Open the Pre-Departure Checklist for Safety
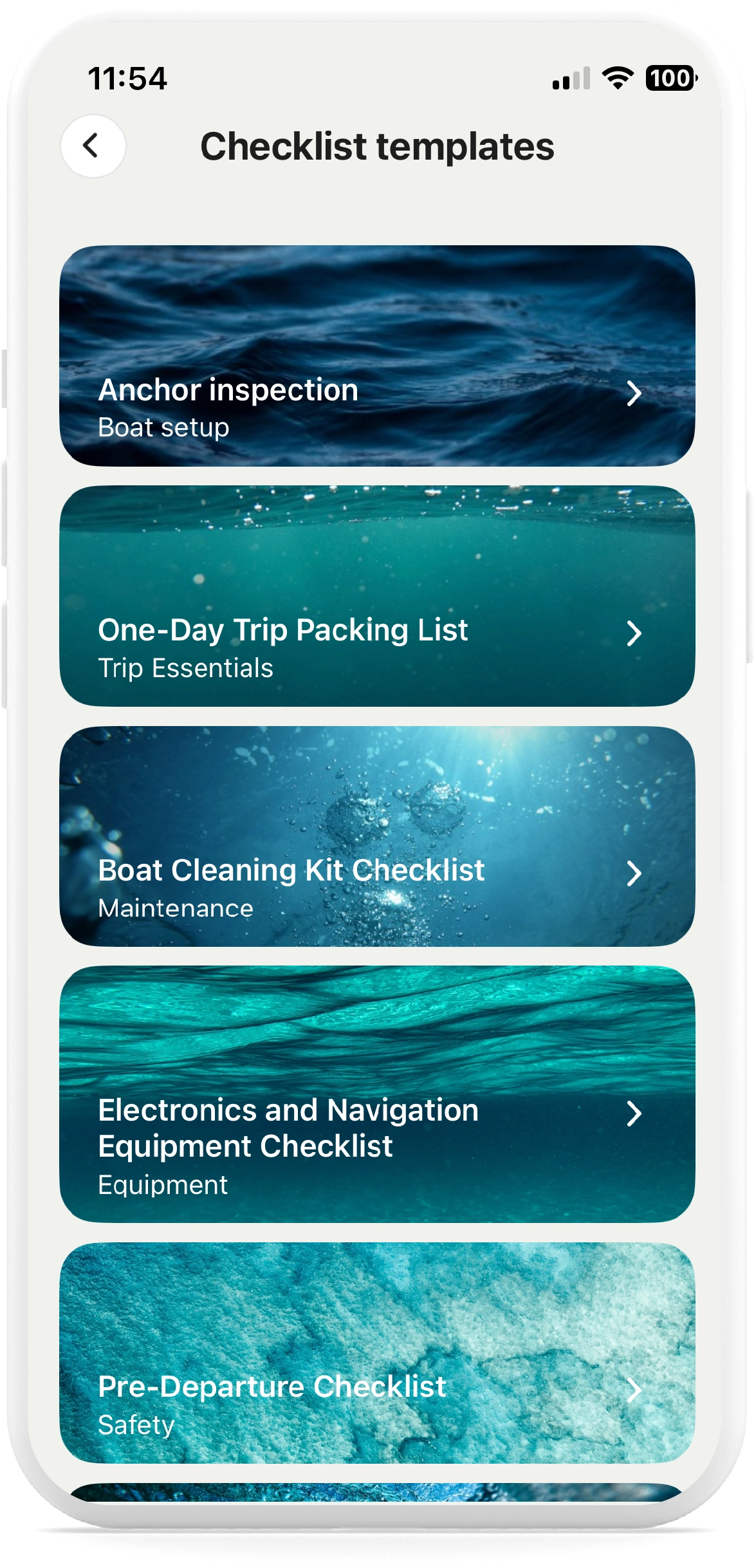This screenshot has width=756, height=1568. 272,1386
